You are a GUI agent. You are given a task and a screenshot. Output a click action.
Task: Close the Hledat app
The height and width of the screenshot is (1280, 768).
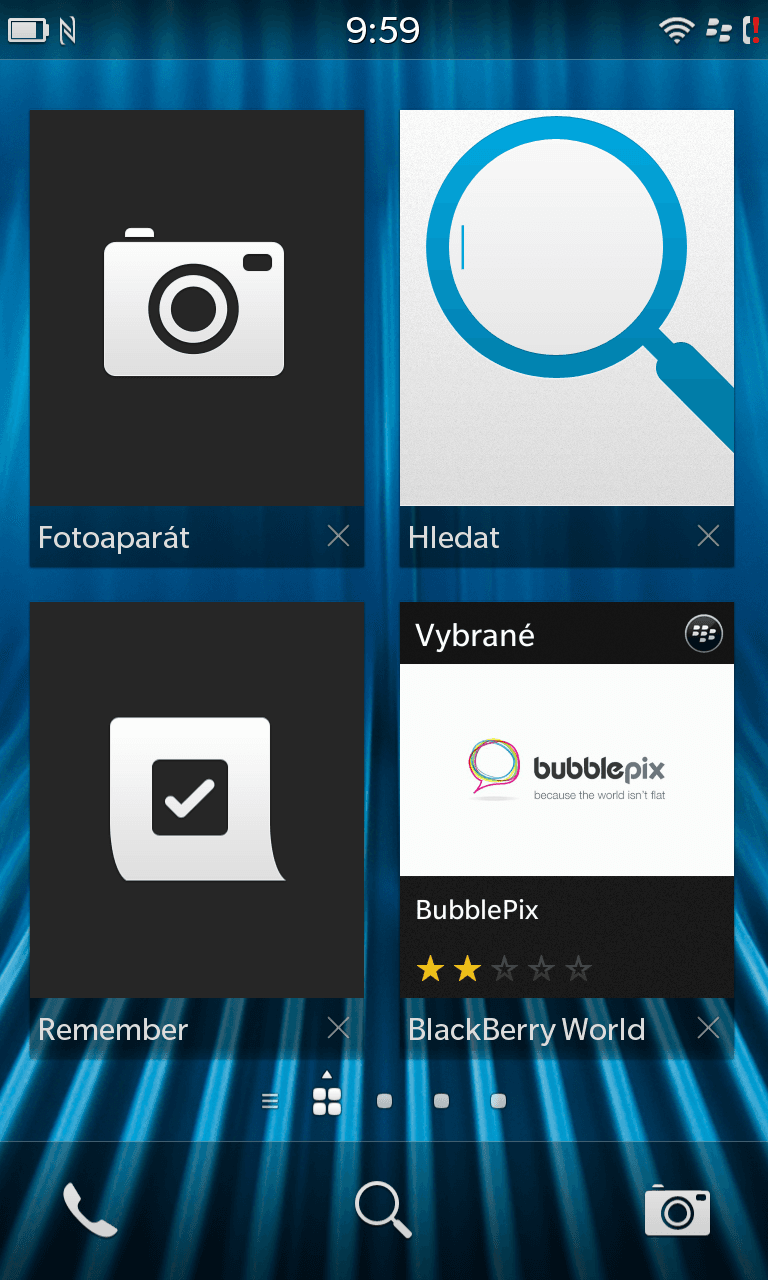click(x=708, y=537)
